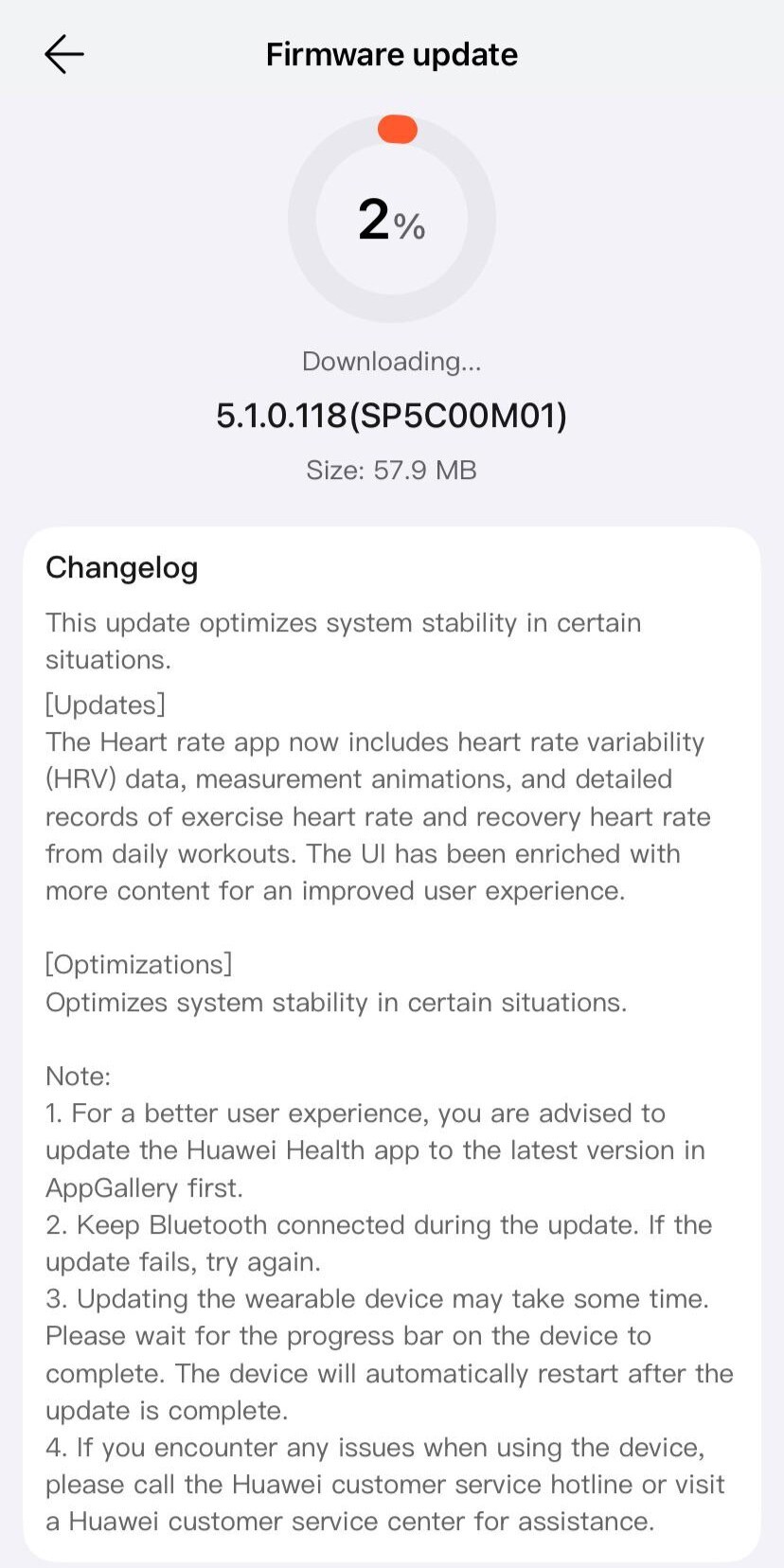Select the Firmware update title
The image size is (784, 1568).
tap(391, 54)
